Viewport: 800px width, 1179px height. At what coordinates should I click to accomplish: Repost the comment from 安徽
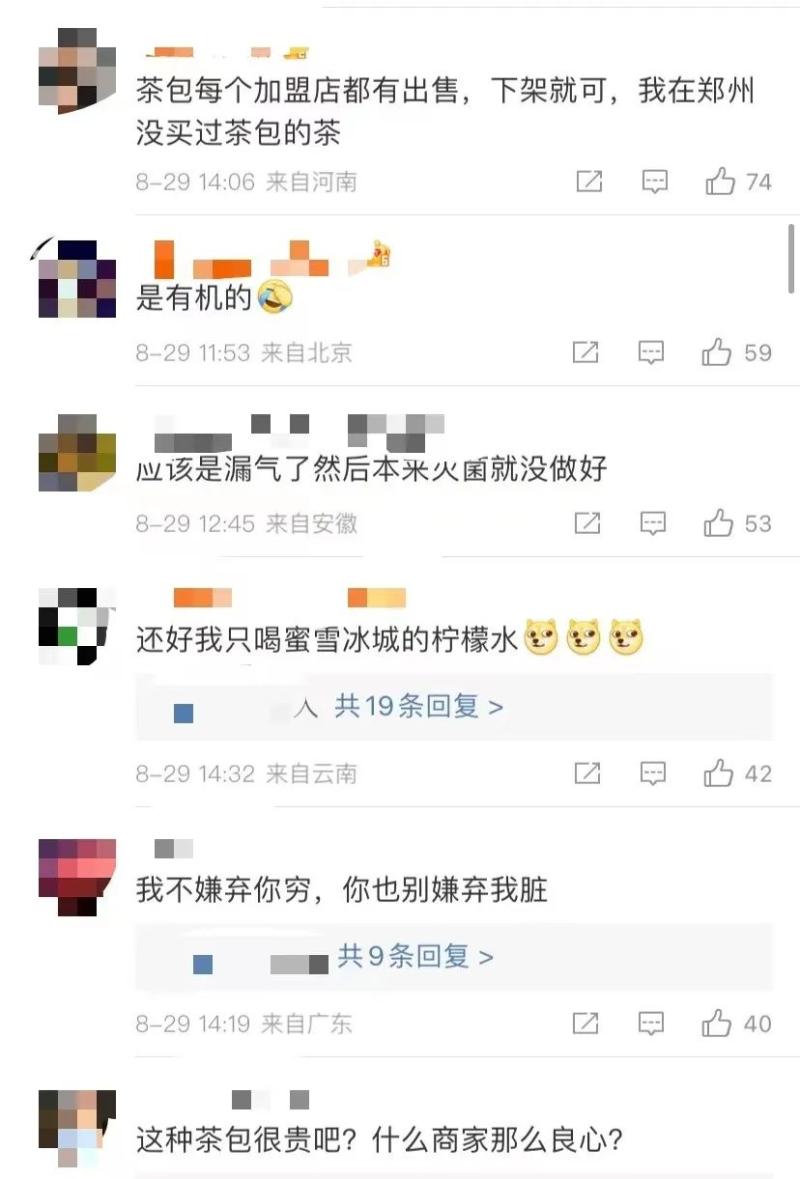click(587, 523)
